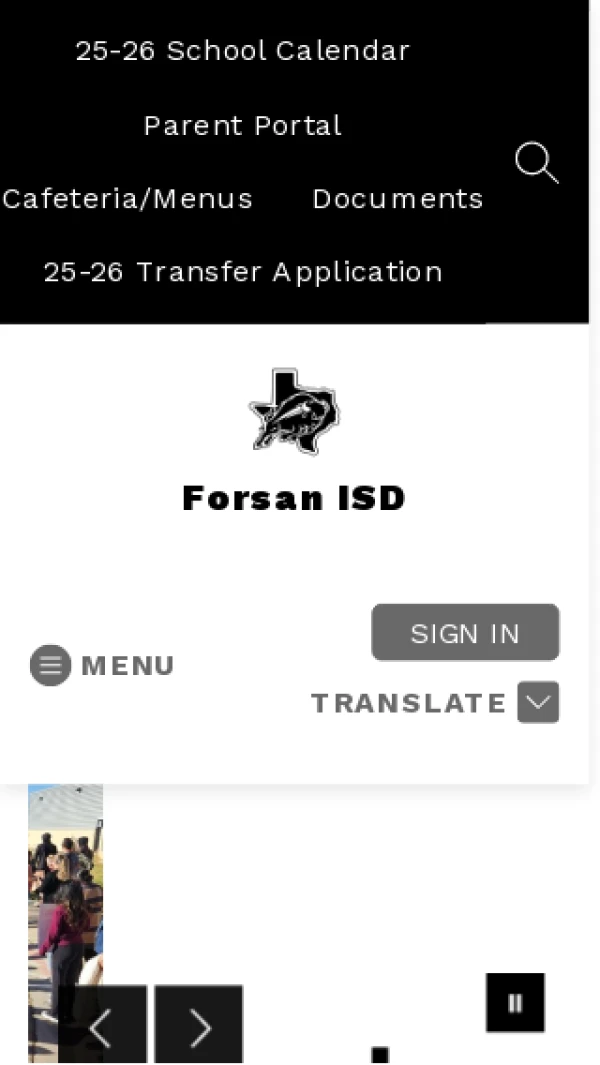This screenshot has width=600, height=1065.
Task: Open the 25-26 School Calendar link
Action: click(242, 51)
